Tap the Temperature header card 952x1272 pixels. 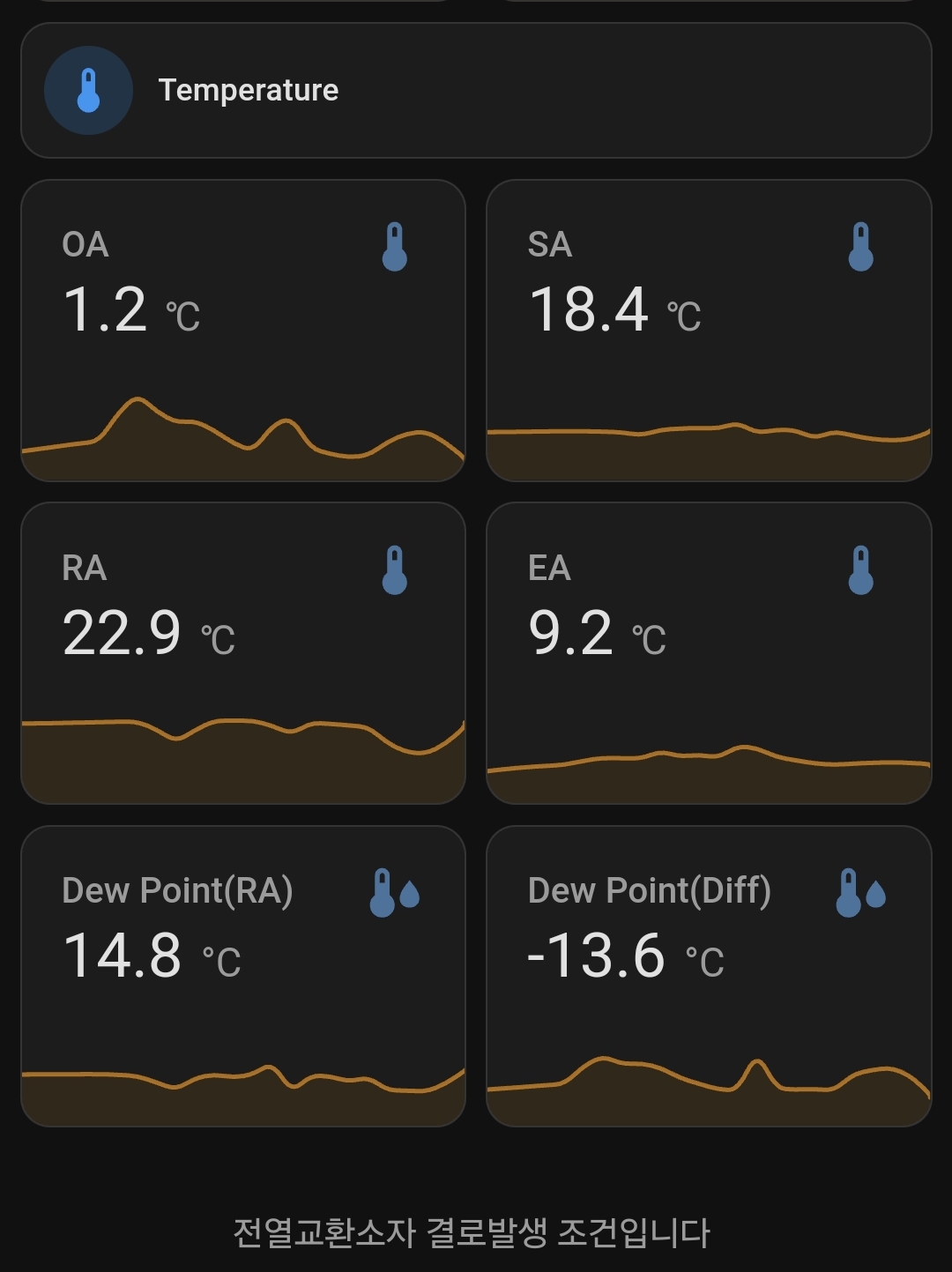[x=476, y=90]
